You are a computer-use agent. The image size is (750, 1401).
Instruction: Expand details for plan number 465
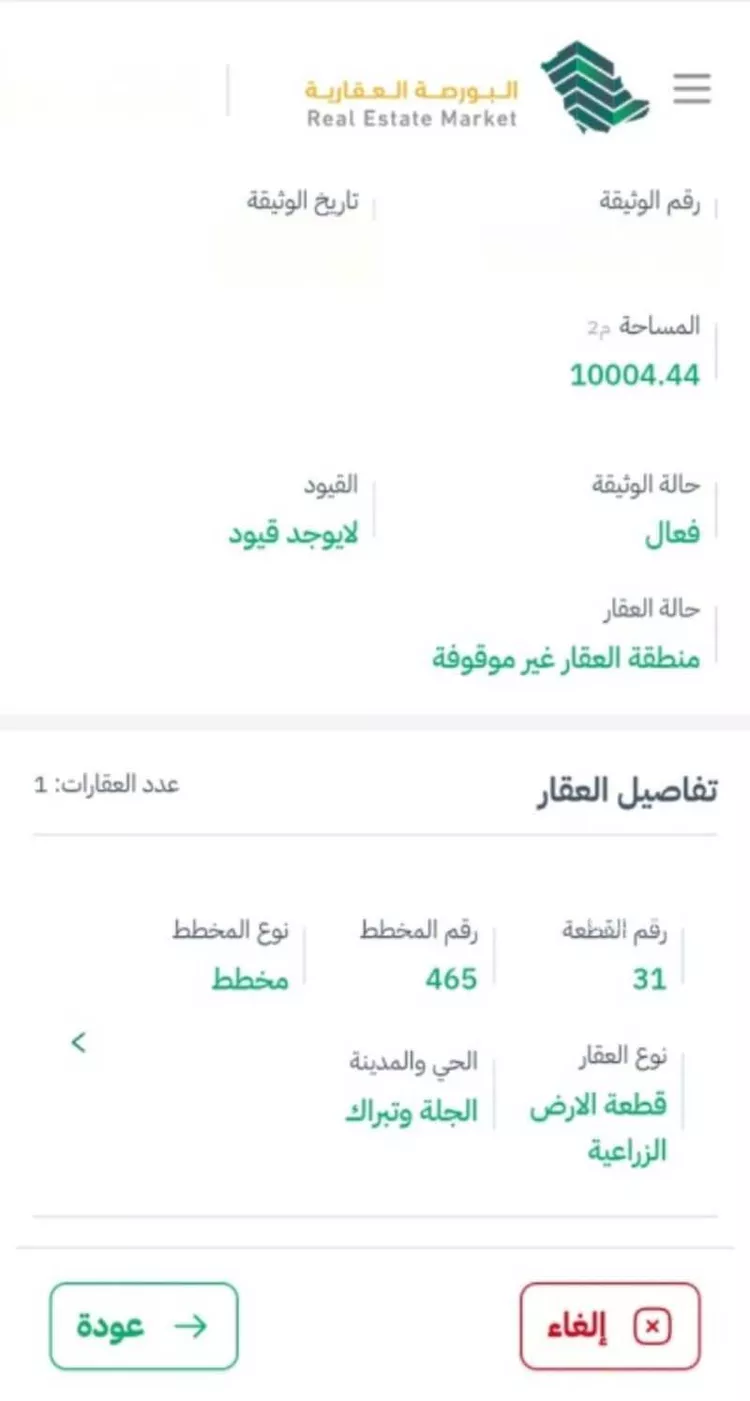pos(449,980)
